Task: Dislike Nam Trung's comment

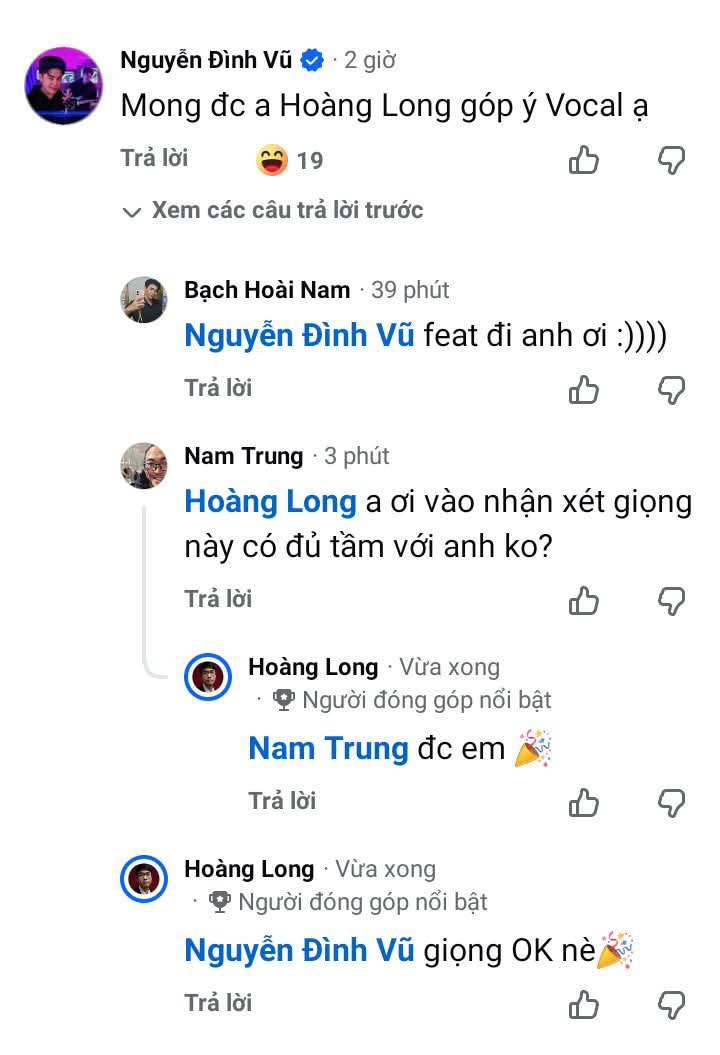Action: click(671, 601)
